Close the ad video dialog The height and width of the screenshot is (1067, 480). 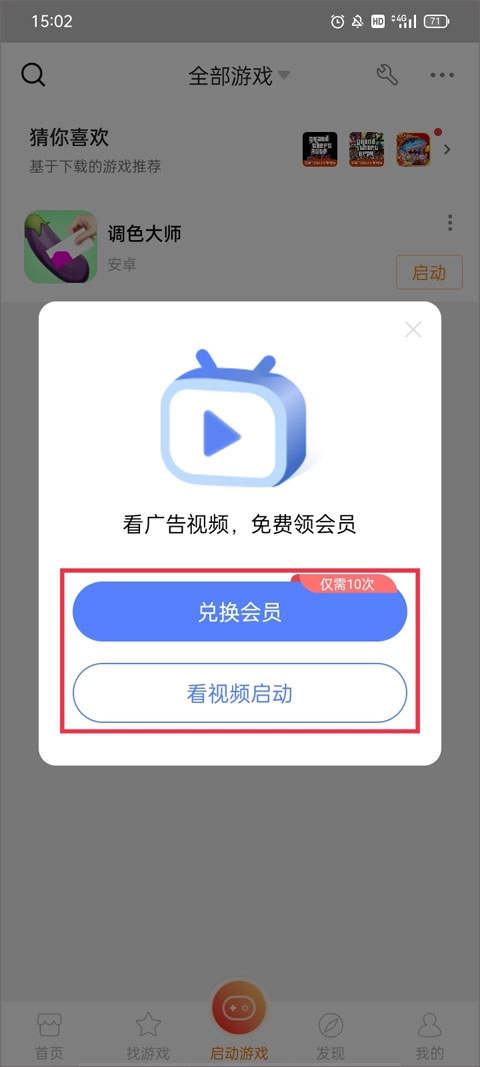point(413,330)
